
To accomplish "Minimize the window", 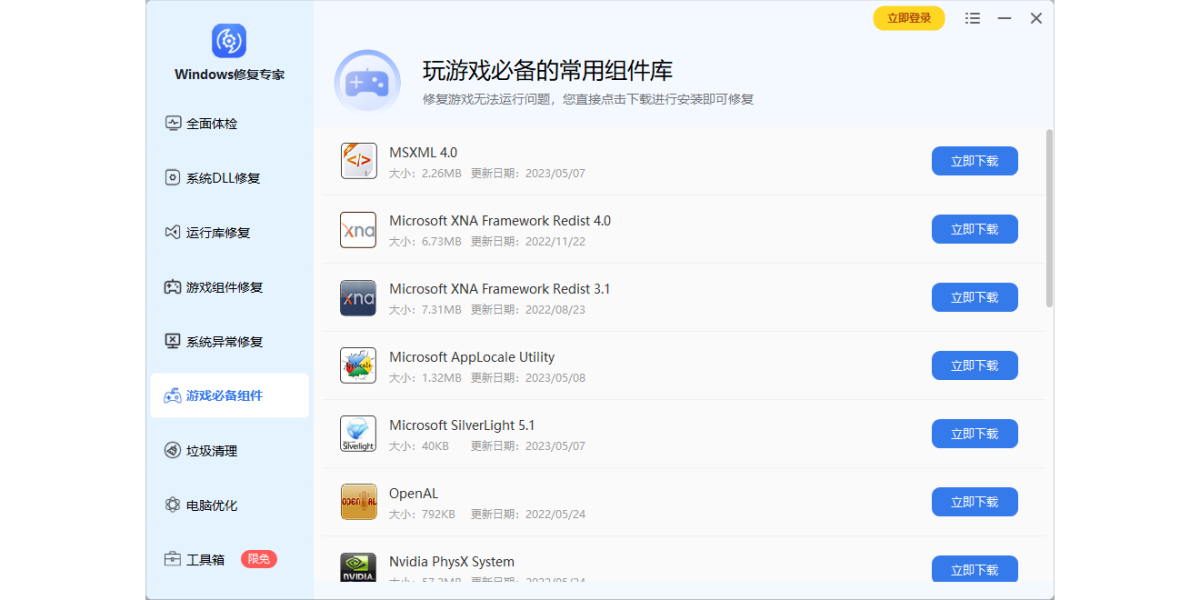I will pos(1004,18).
